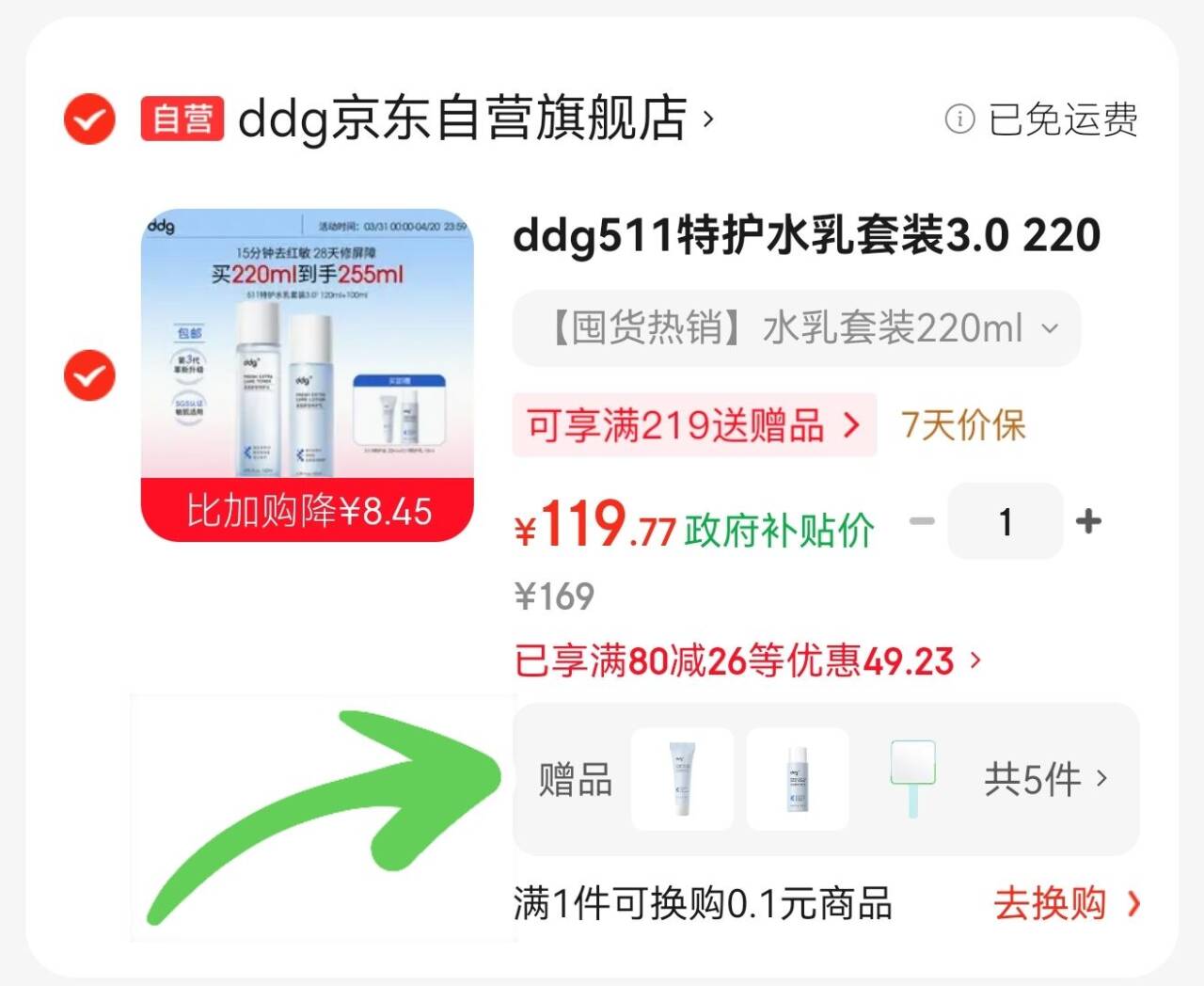This screenshot has width=1204, height=986.
Task: Open the ddg京东自营旗舰店 store page
Action: (475, 119)
